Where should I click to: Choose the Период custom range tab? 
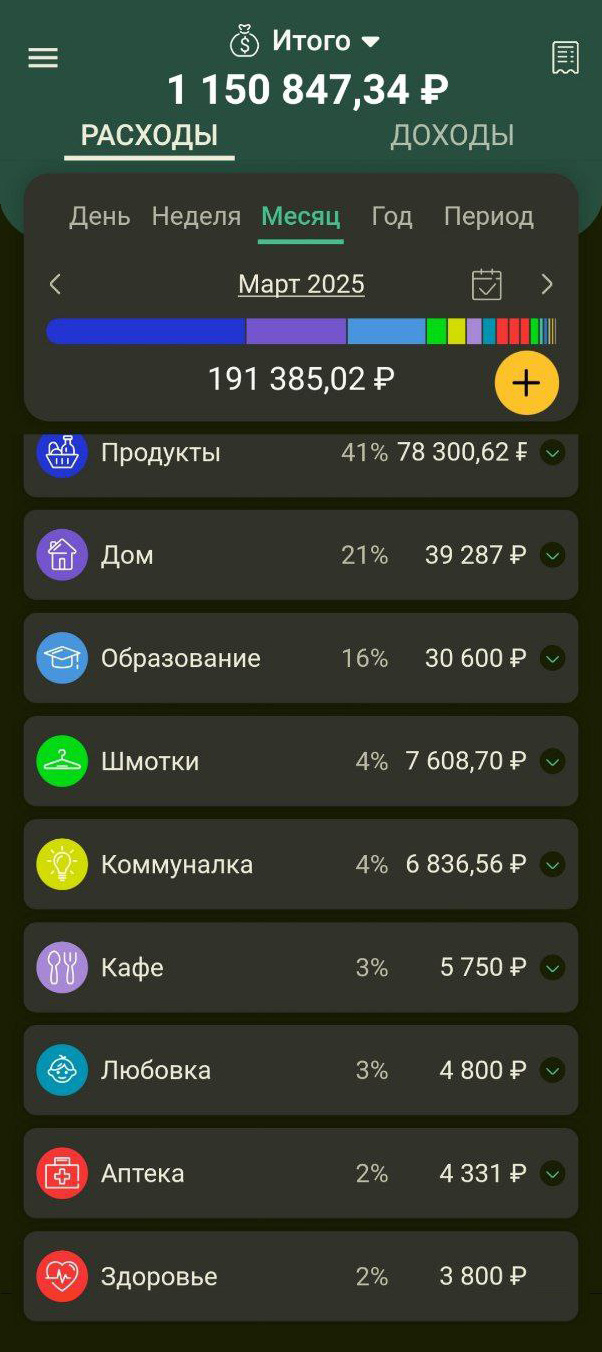tap(489, 216)
